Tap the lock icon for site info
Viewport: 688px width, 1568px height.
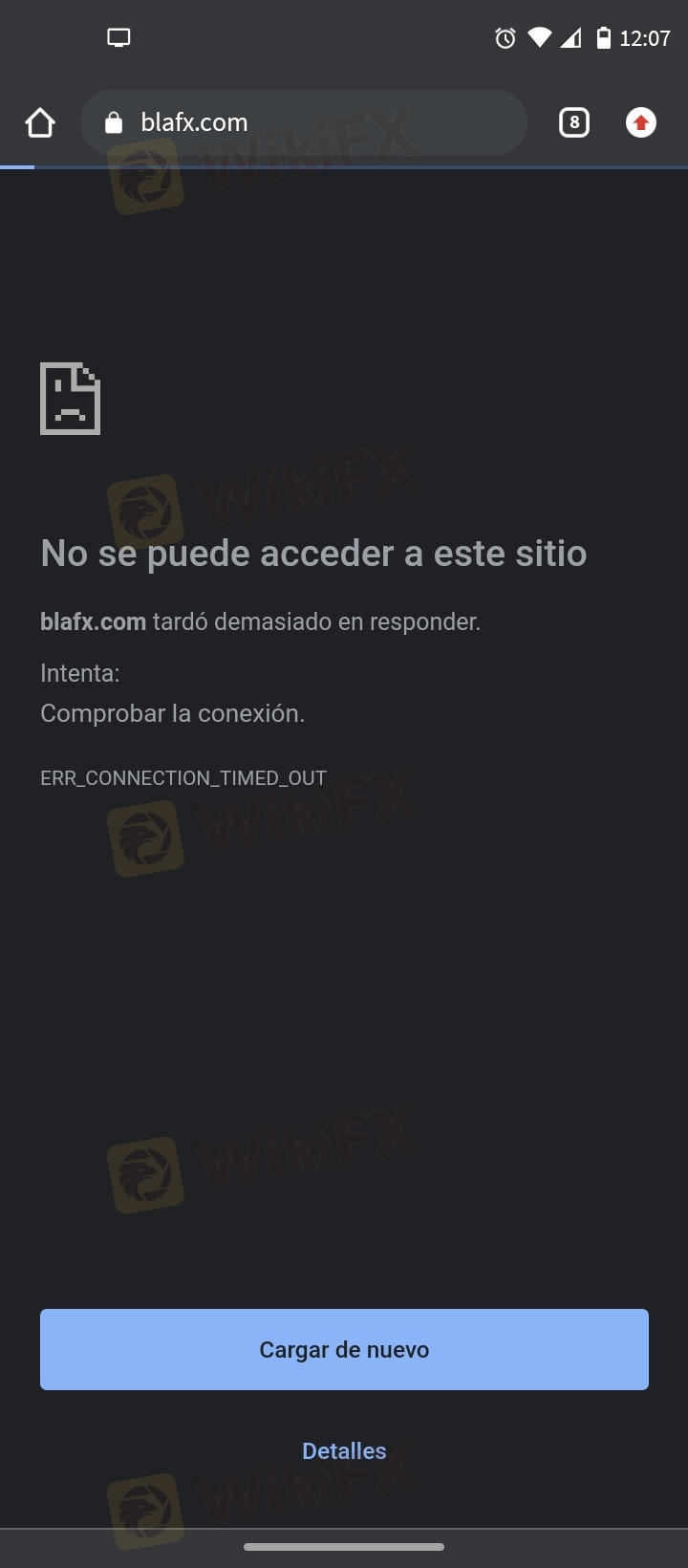point(114,122)
